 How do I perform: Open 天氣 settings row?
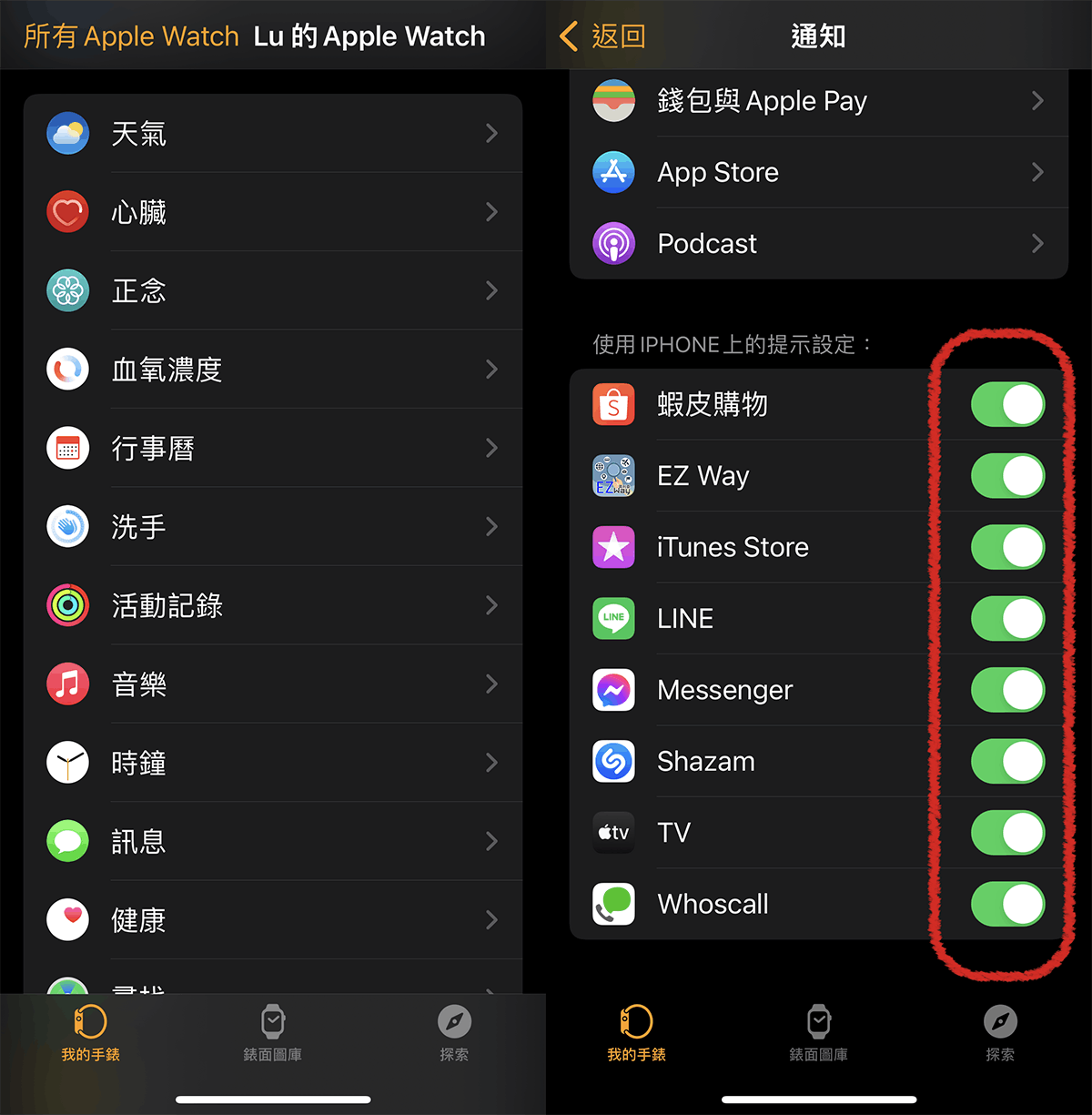(x=273, y=134)
